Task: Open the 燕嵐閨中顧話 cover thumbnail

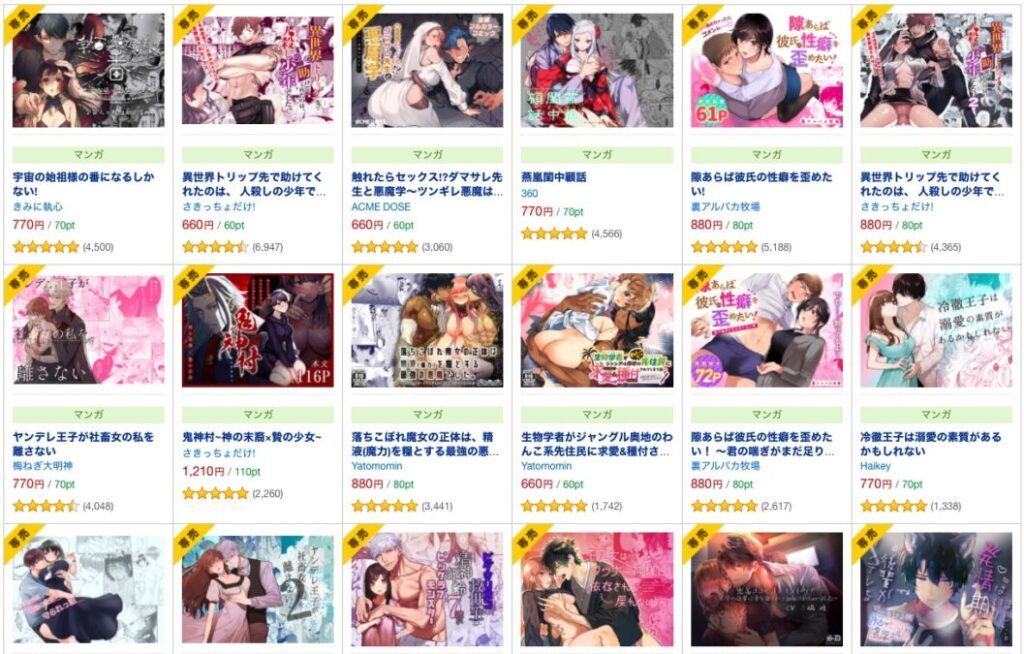Action: (x=597, y=70)
